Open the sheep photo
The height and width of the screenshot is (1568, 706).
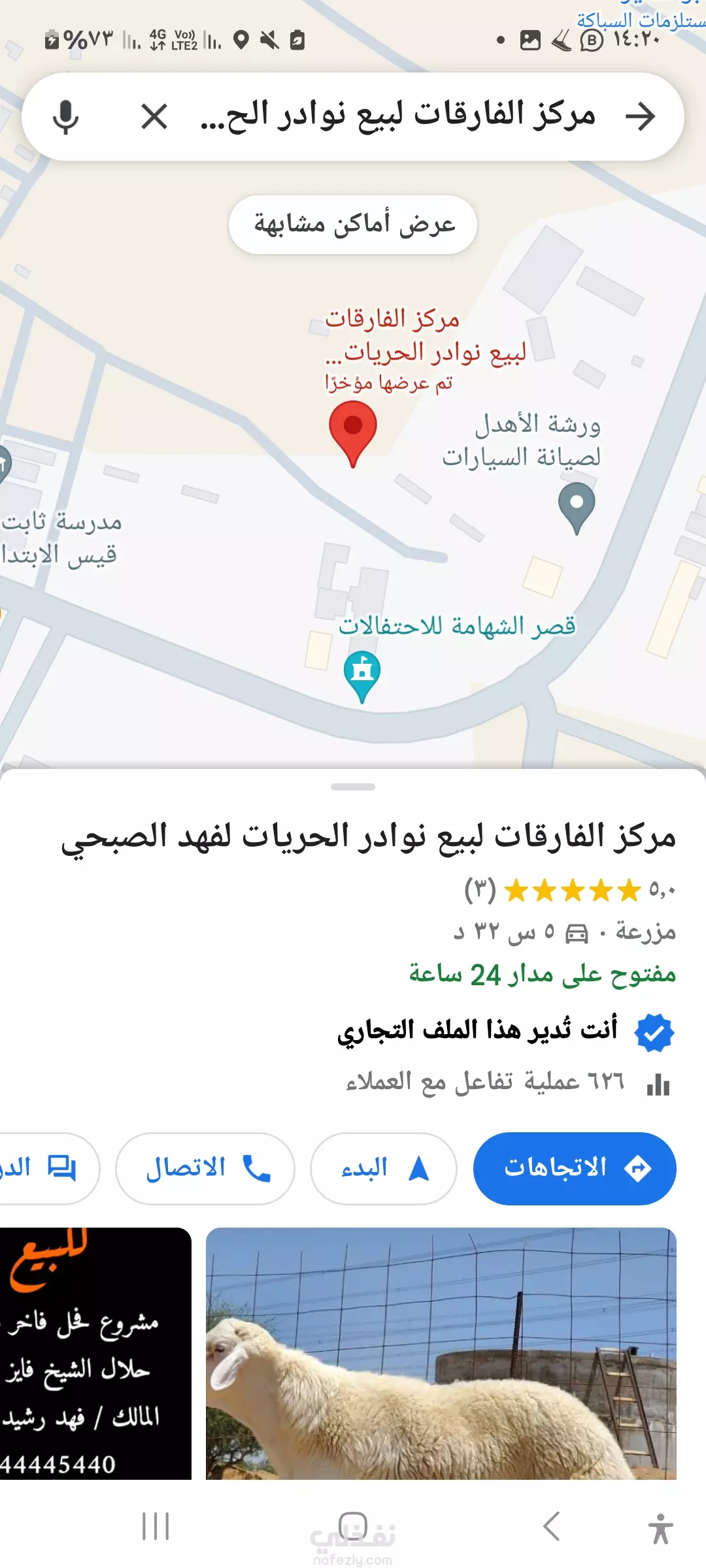(441, 1353)
